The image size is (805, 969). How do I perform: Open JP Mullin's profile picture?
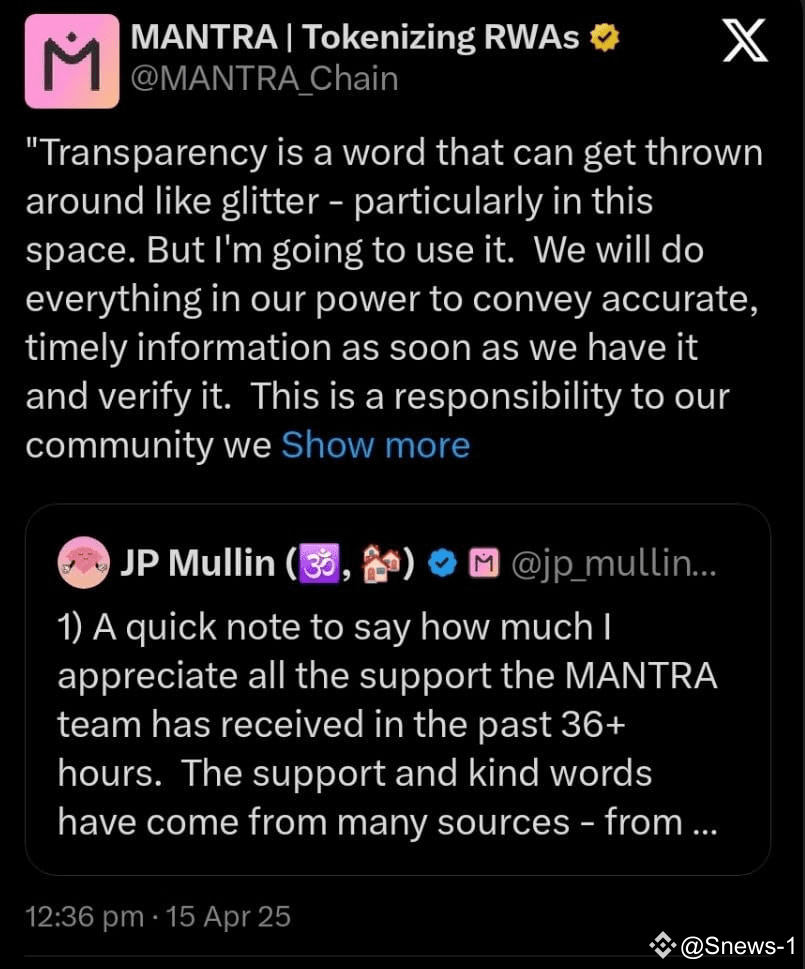[x=84, y=562]
